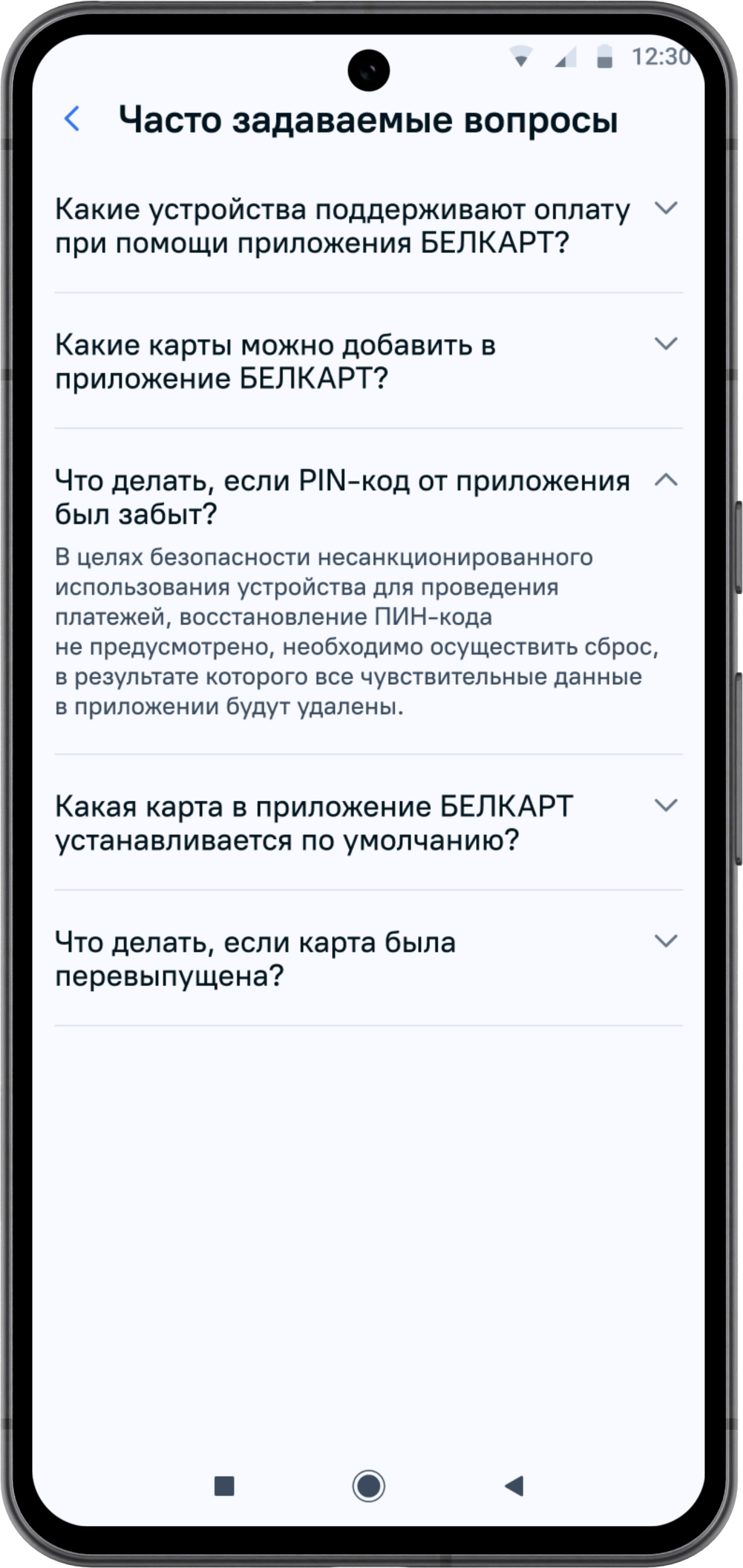Expand the question about devices supporting BELKART payment

[666, 209]
